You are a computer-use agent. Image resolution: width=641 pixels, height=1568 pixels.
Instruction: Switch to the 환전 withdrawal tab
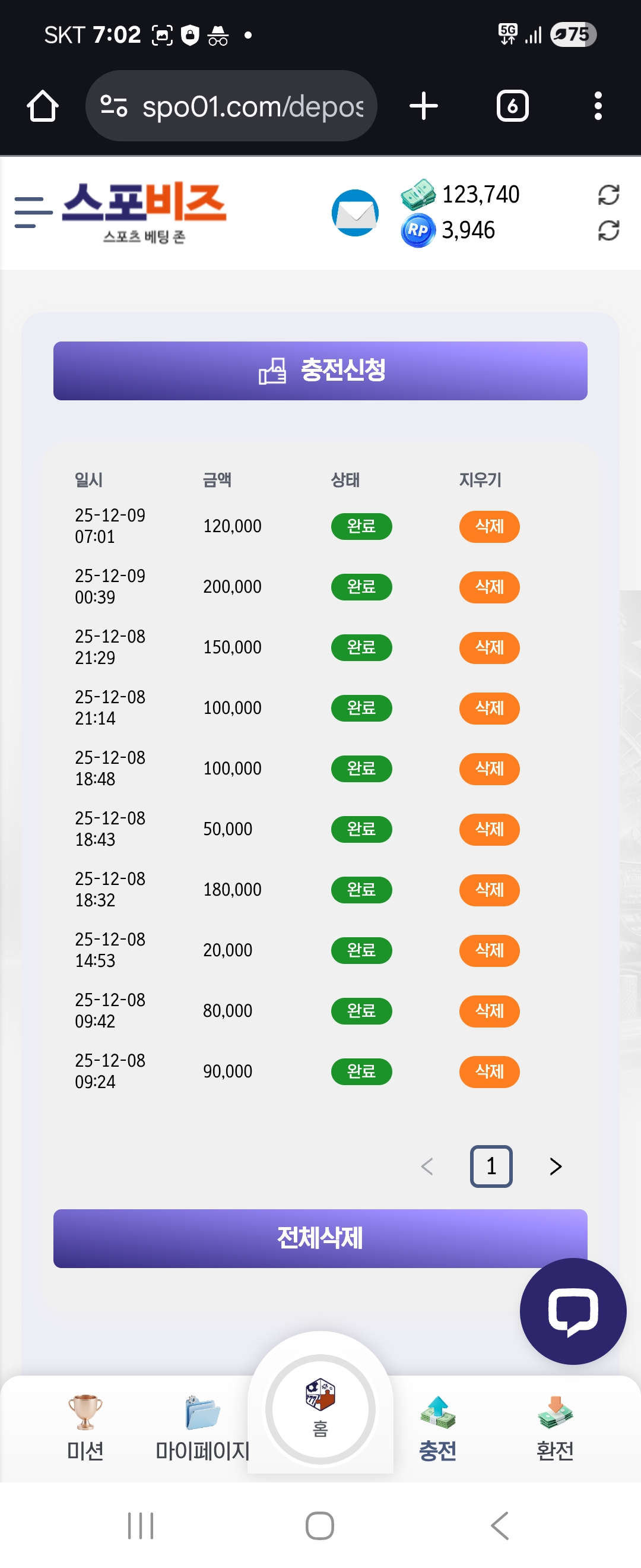[554, 1427]
